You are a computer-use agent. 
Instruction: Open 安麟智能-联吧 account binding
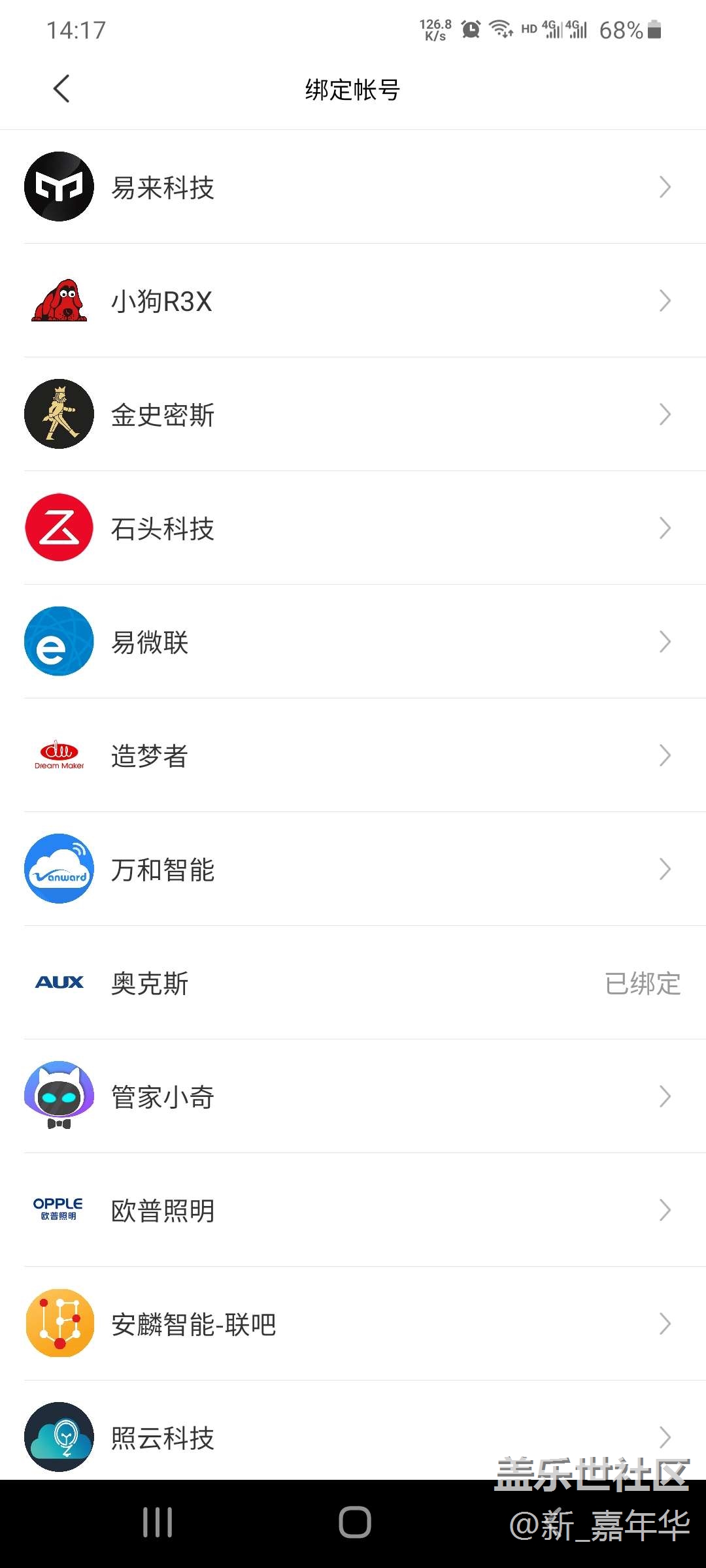353,1324
